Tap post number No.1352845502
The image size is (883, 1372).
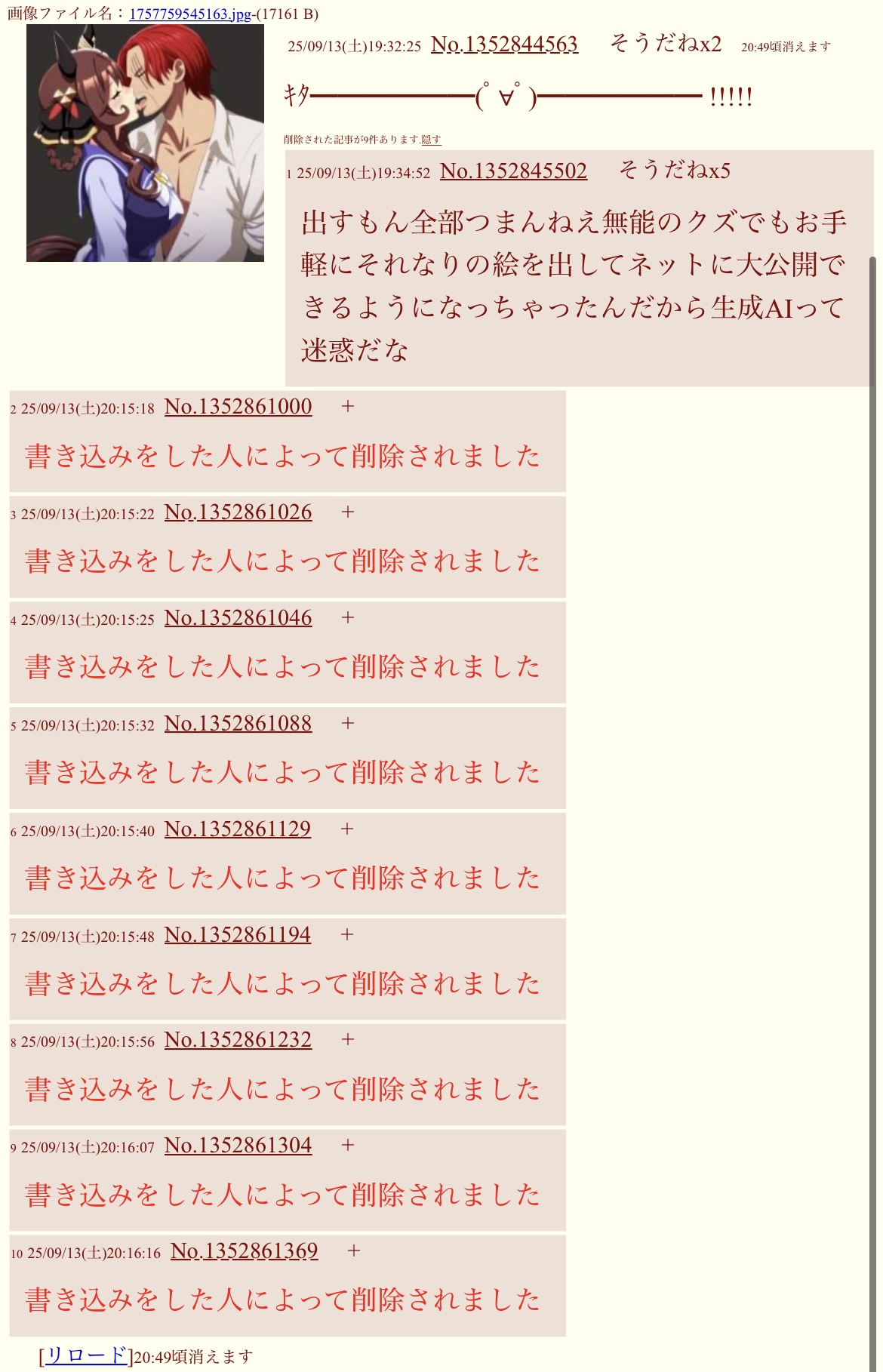[x=513, y=171]
